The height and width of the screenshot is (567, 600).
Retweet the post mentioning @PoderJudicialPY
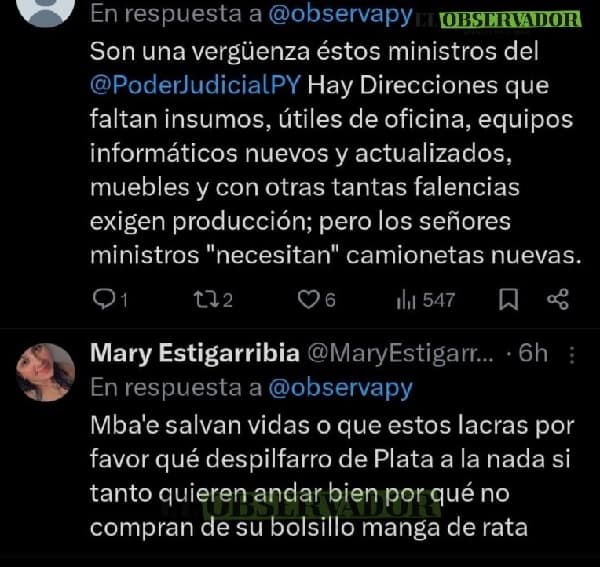tap(205, 299)
